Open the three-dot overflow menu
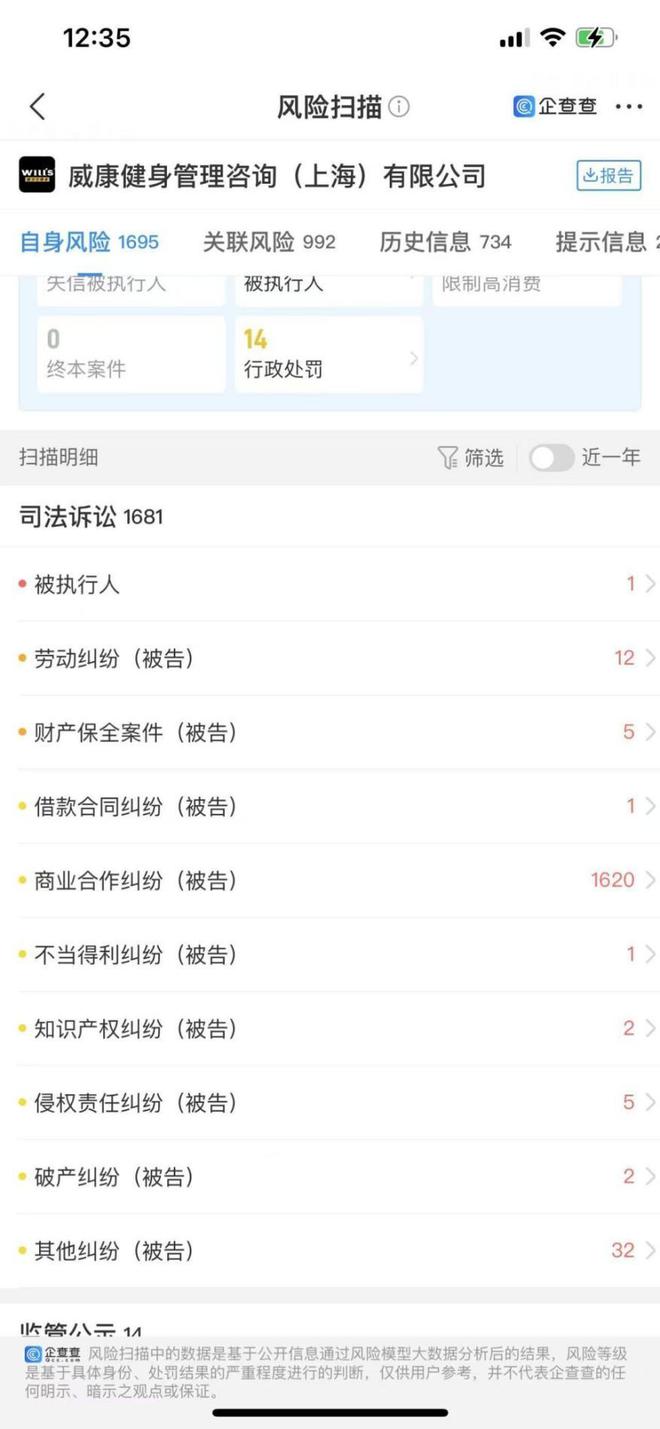 (x=628, y=107)
